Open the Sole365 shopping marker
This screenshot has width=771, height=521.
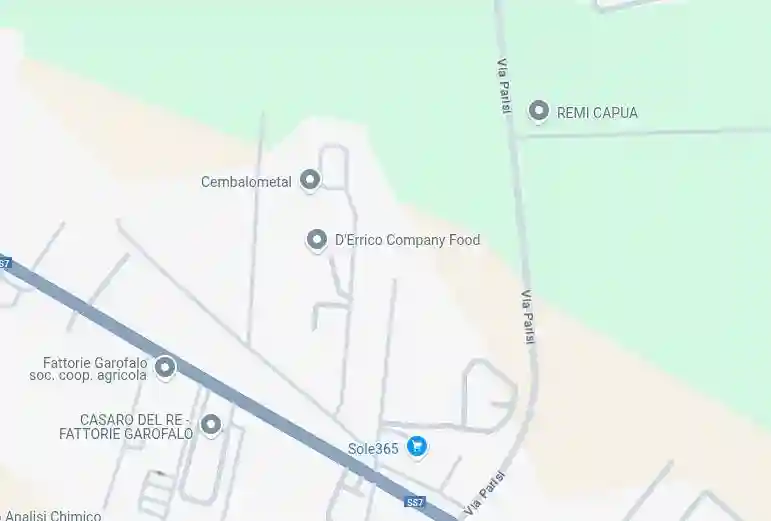coord(417,447)
